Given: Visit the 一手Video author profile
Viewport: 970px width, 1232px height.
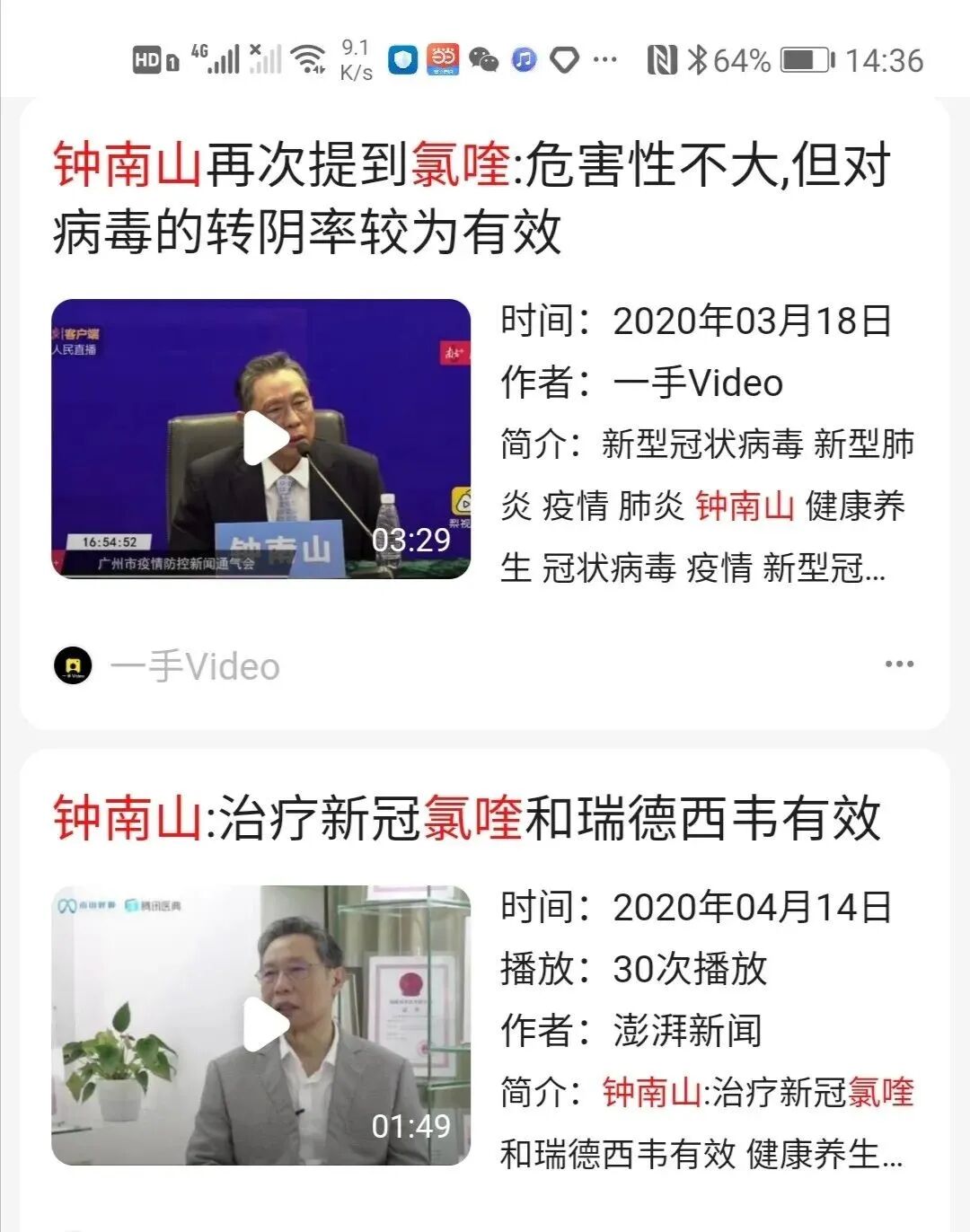Looking at the screenshot, I should coord(167,666).
